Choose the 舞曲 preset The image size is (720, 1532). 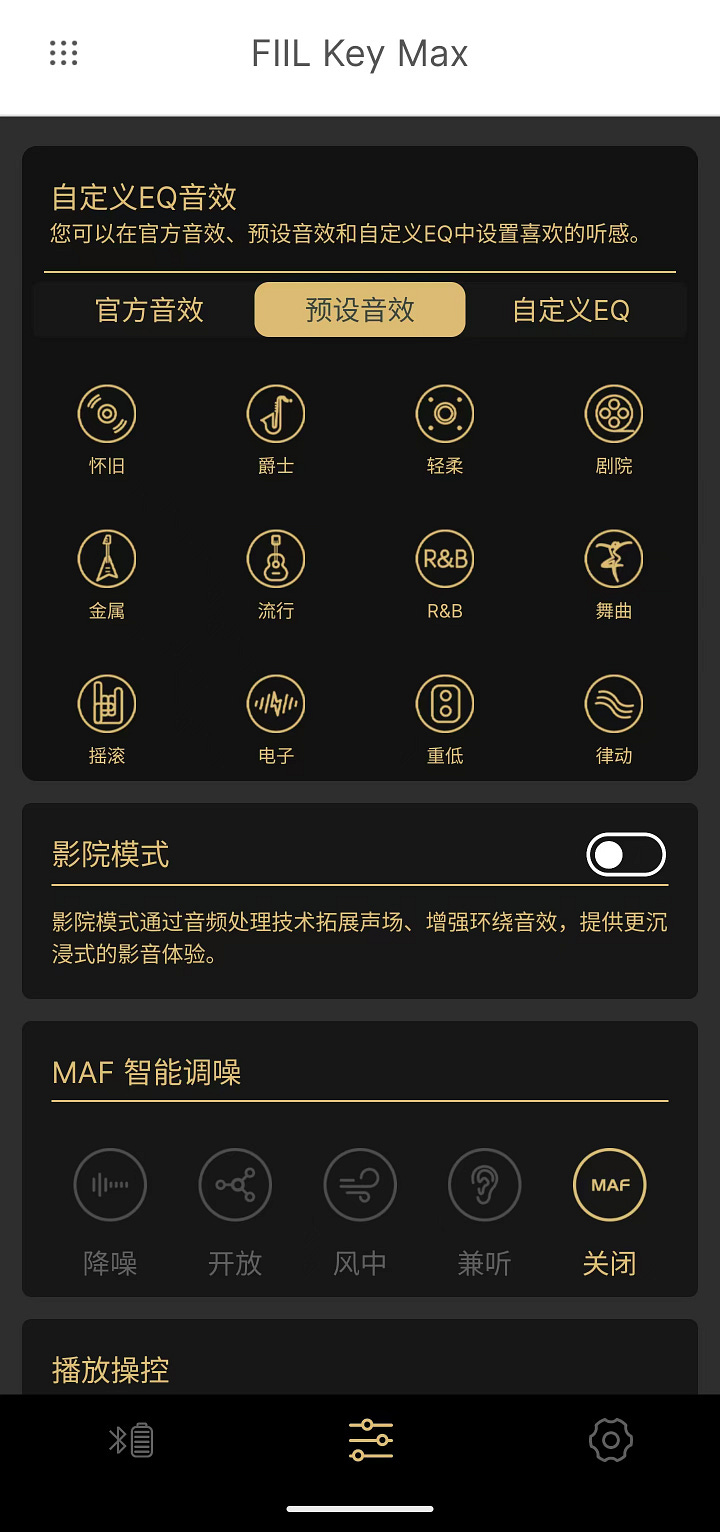click(614, 559)
